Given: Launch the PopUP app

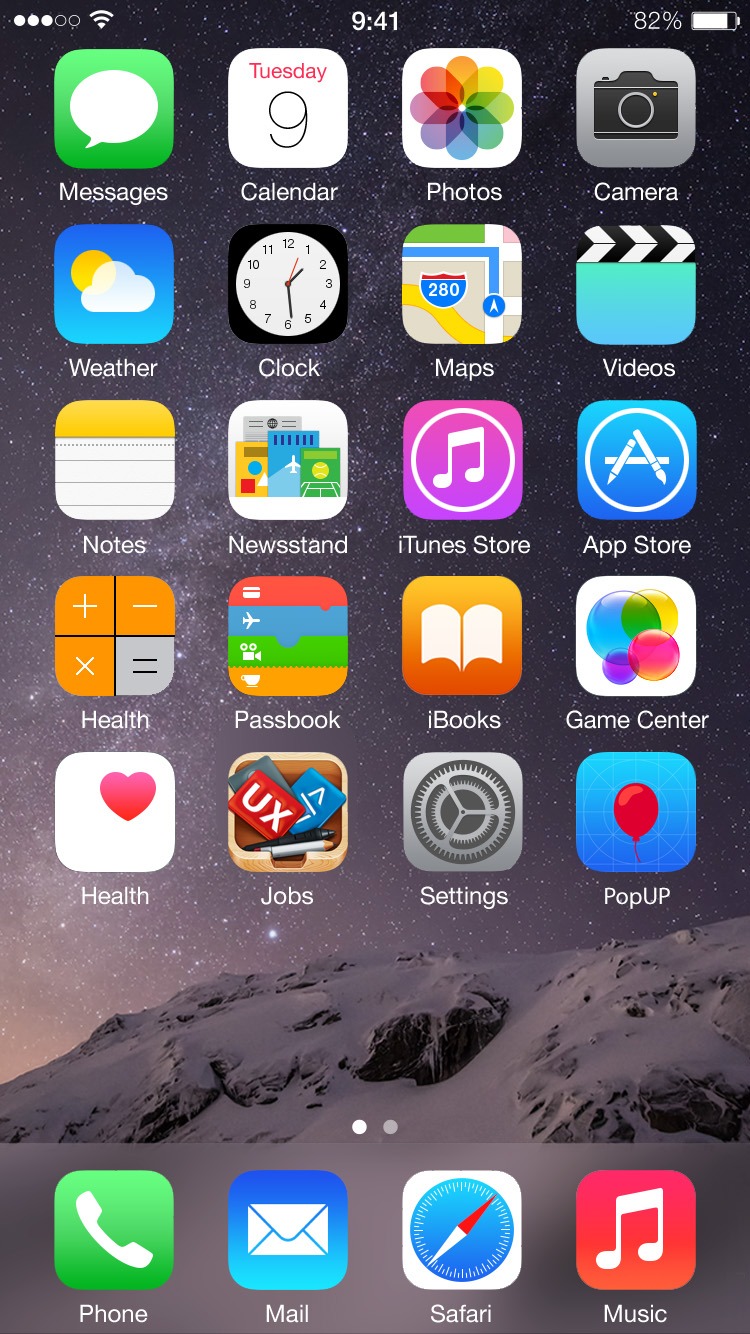Looking at the screenshot, I should tap(636, 812).
